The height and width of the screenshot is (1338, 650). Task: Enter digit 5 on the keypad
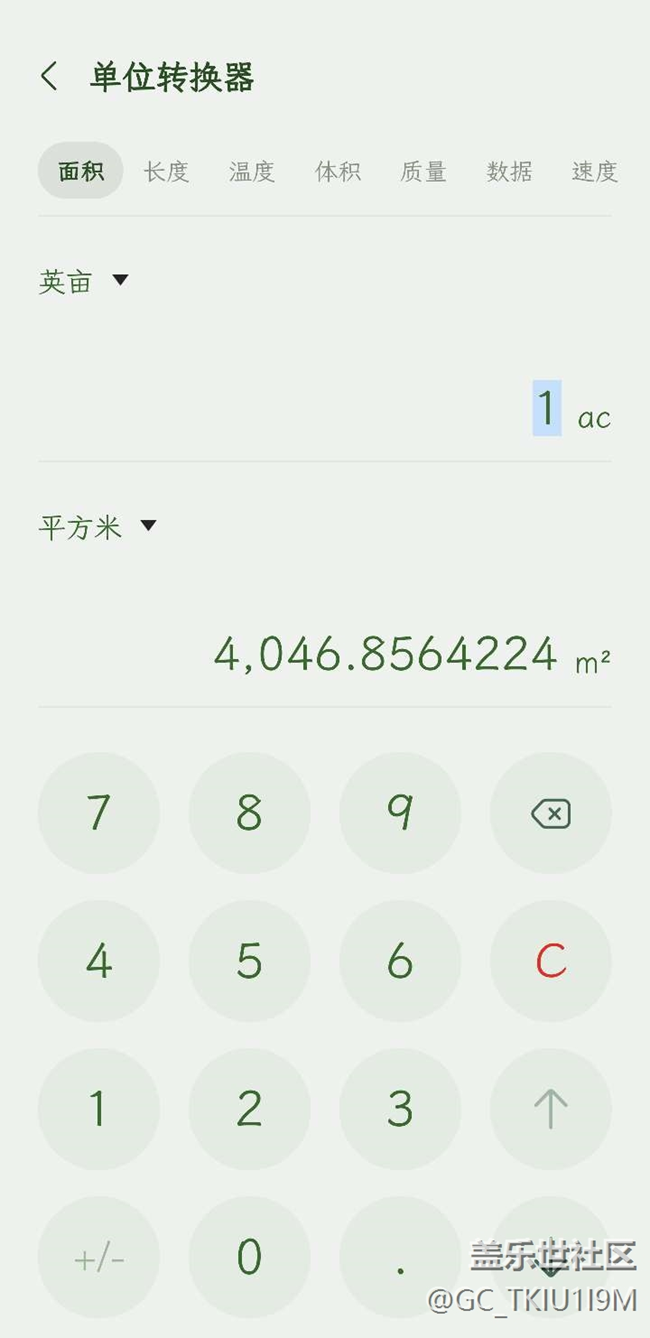coord(249,961)
